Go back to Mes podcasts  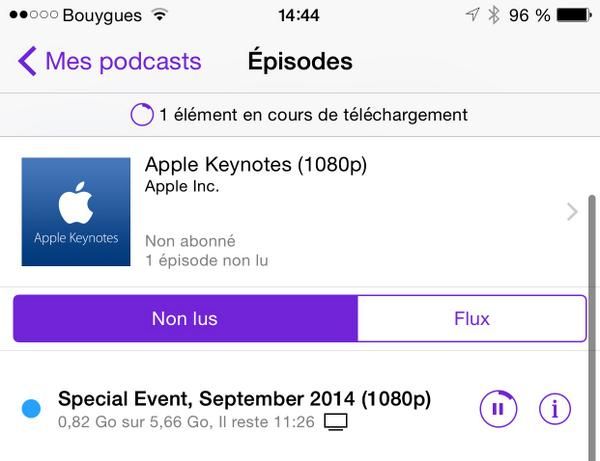110,61
